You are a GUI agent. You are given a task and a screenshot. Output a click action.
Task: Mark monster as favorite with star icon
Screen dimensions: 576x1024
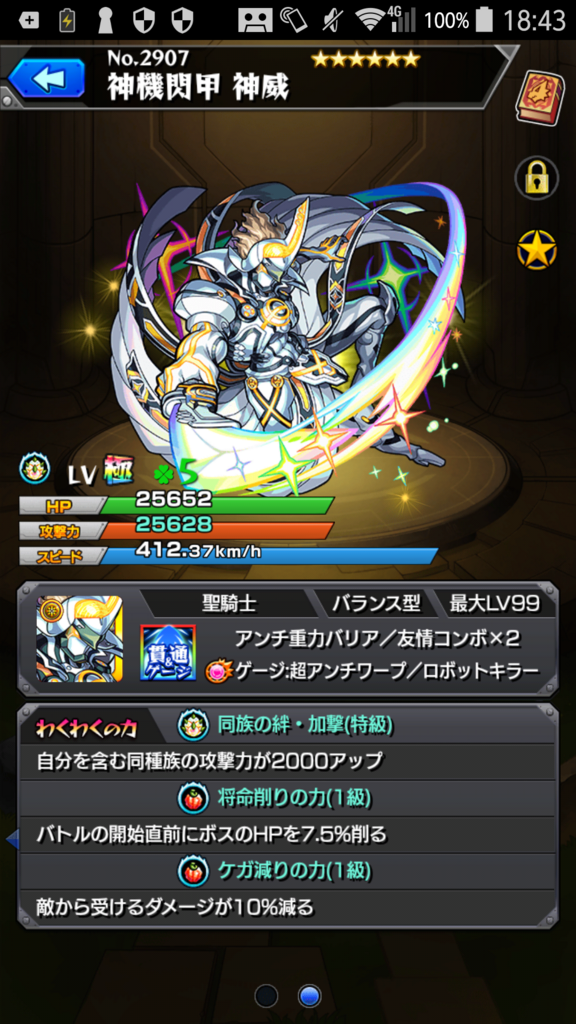(x=537, y=250)
